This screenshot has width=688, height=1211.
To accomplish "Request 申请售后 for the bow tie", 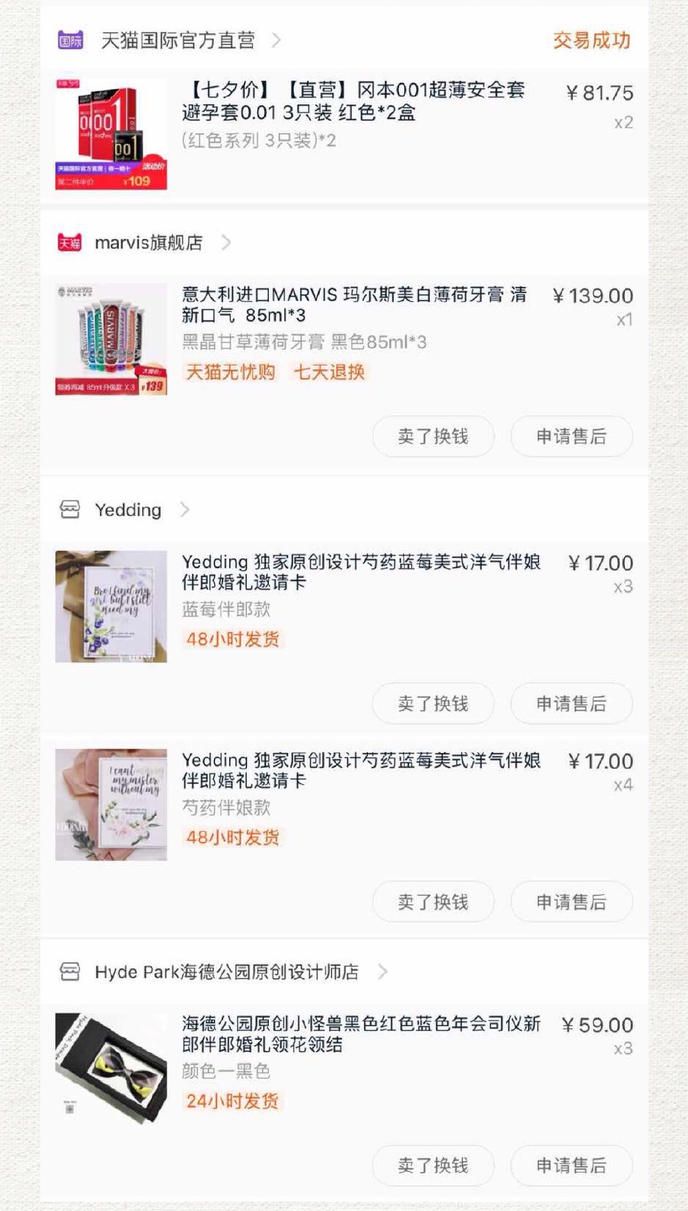I will coord(571,1165).
